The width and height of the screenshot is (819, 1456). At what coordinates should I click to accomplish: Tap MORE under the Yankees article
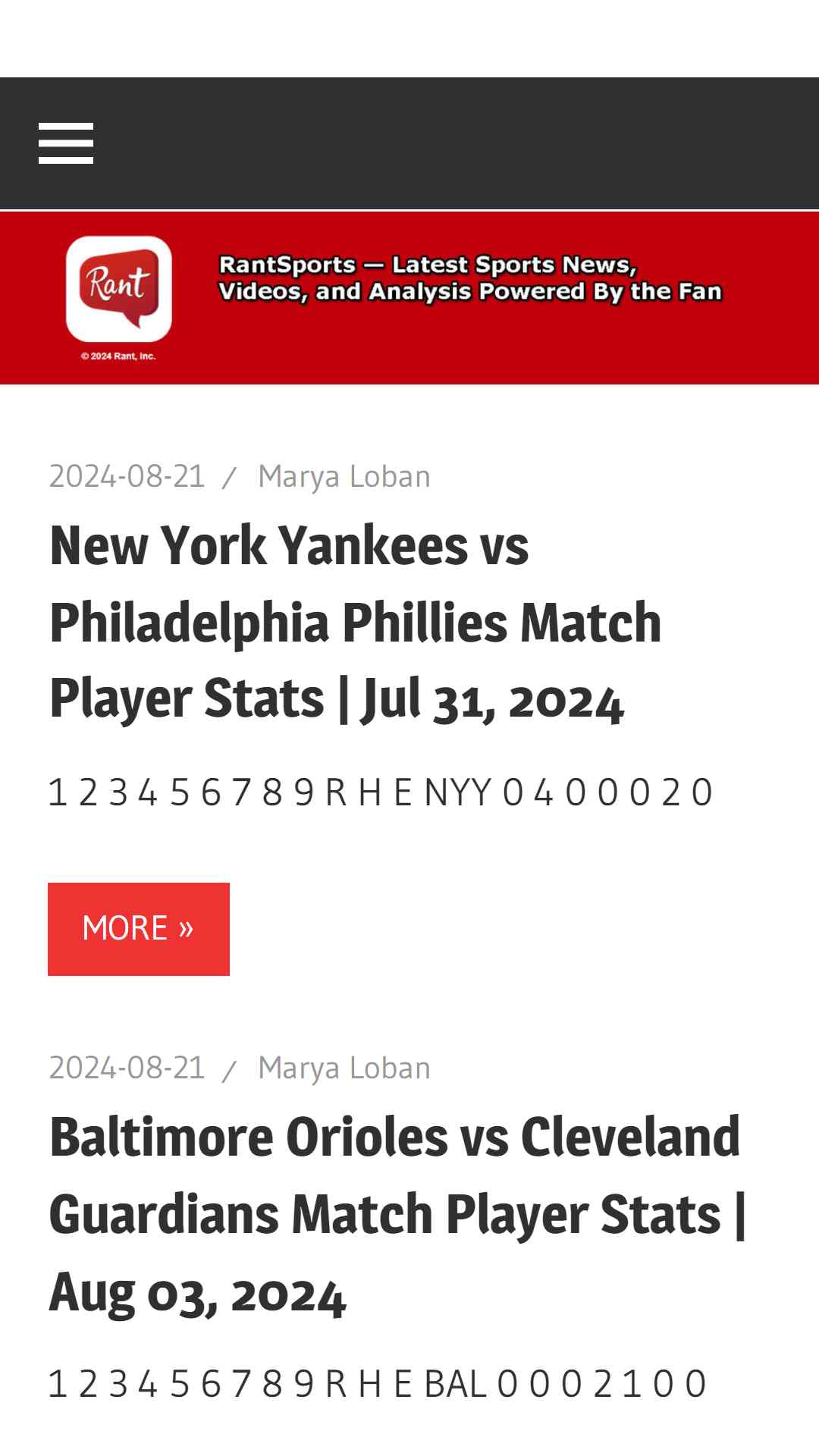(139, 929)
